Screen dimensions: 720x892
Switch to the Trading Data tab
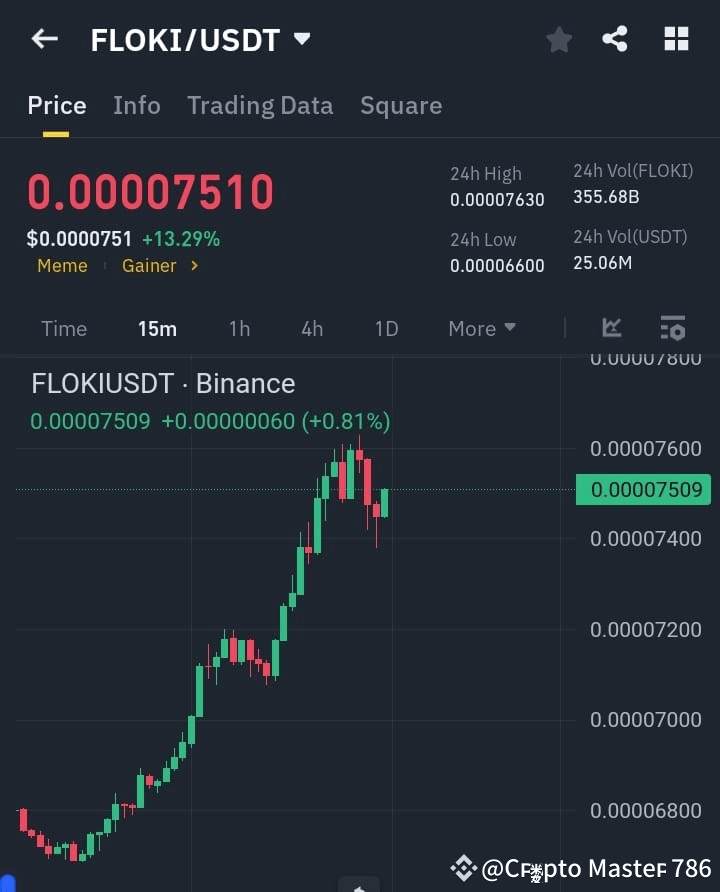260,105
